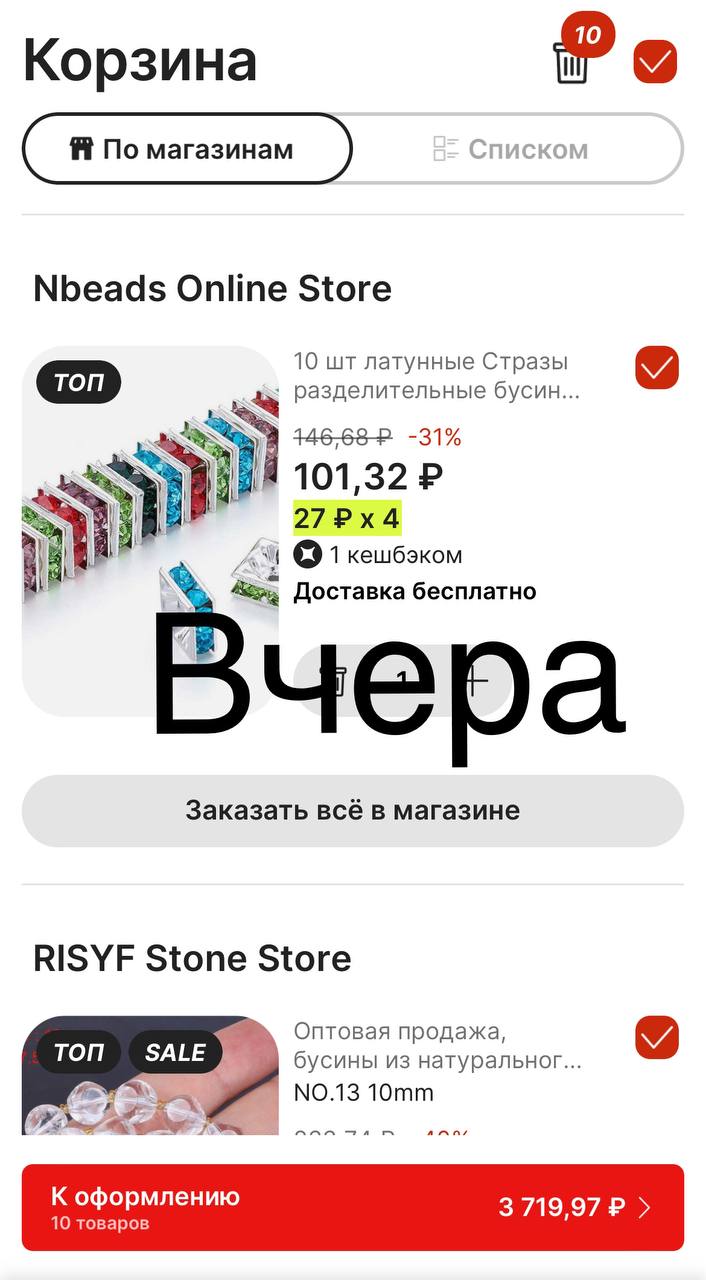Uncheck the Оптовая продажа бусины item checkbox
Image resolution: width=706 pixels, height=1280 pixels.
tap(656, 1038)
